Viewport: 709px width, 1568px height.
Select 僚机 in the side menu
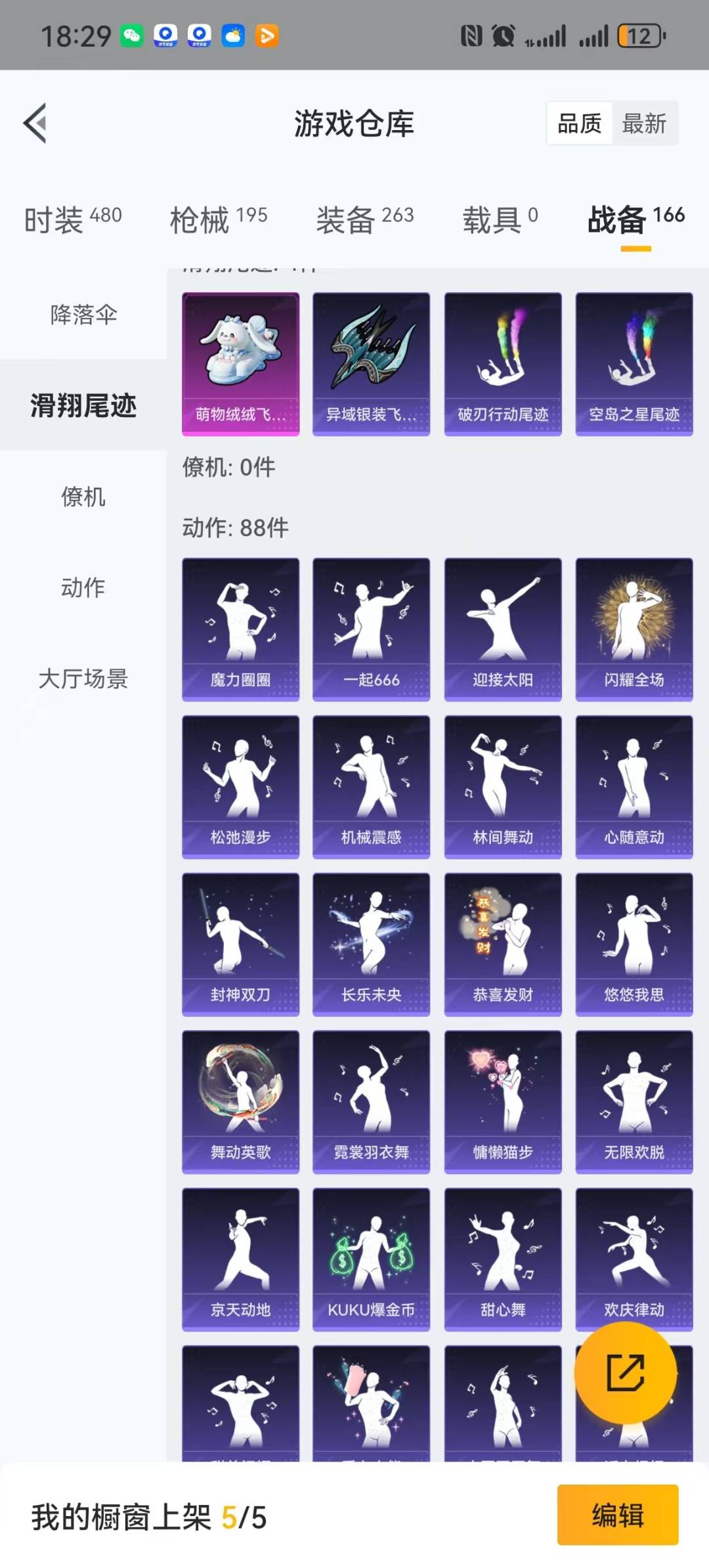(x=83, y=497)
